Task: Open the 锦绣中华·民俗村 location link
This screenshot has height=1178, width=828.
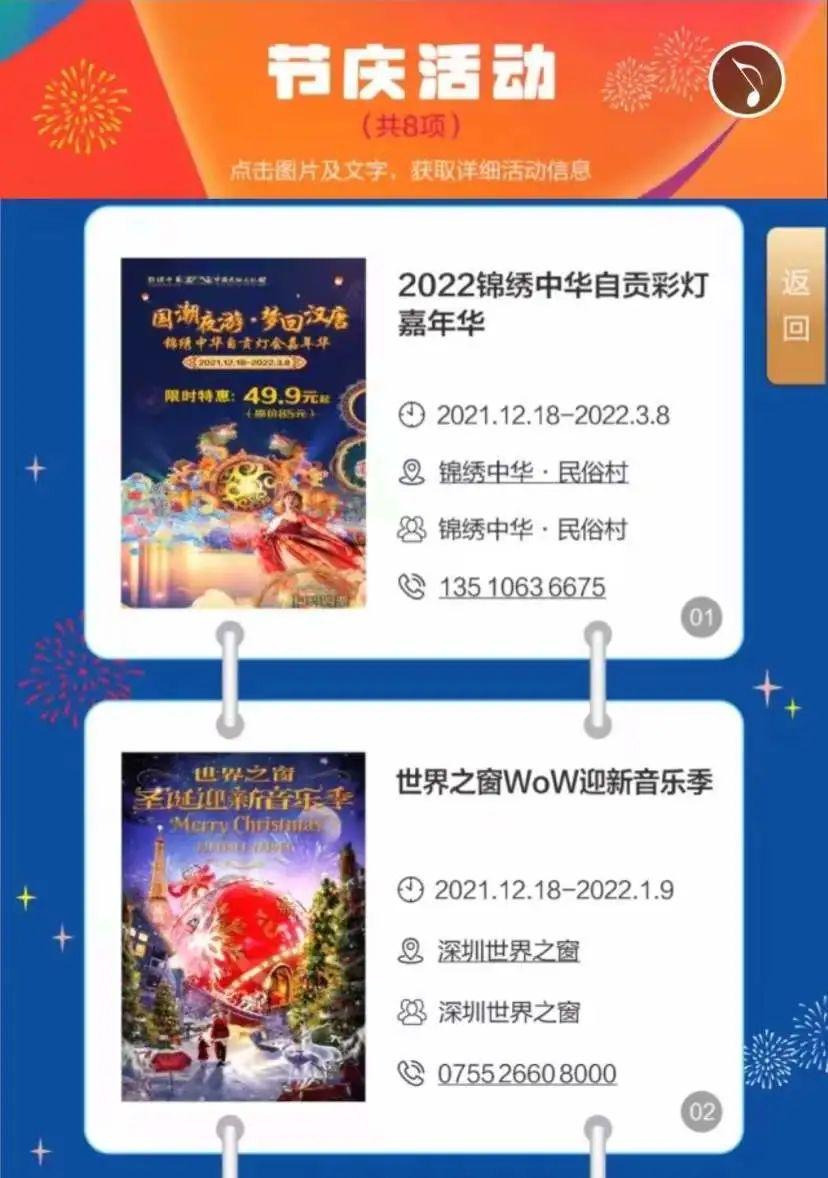Action: tap(533, 472)
